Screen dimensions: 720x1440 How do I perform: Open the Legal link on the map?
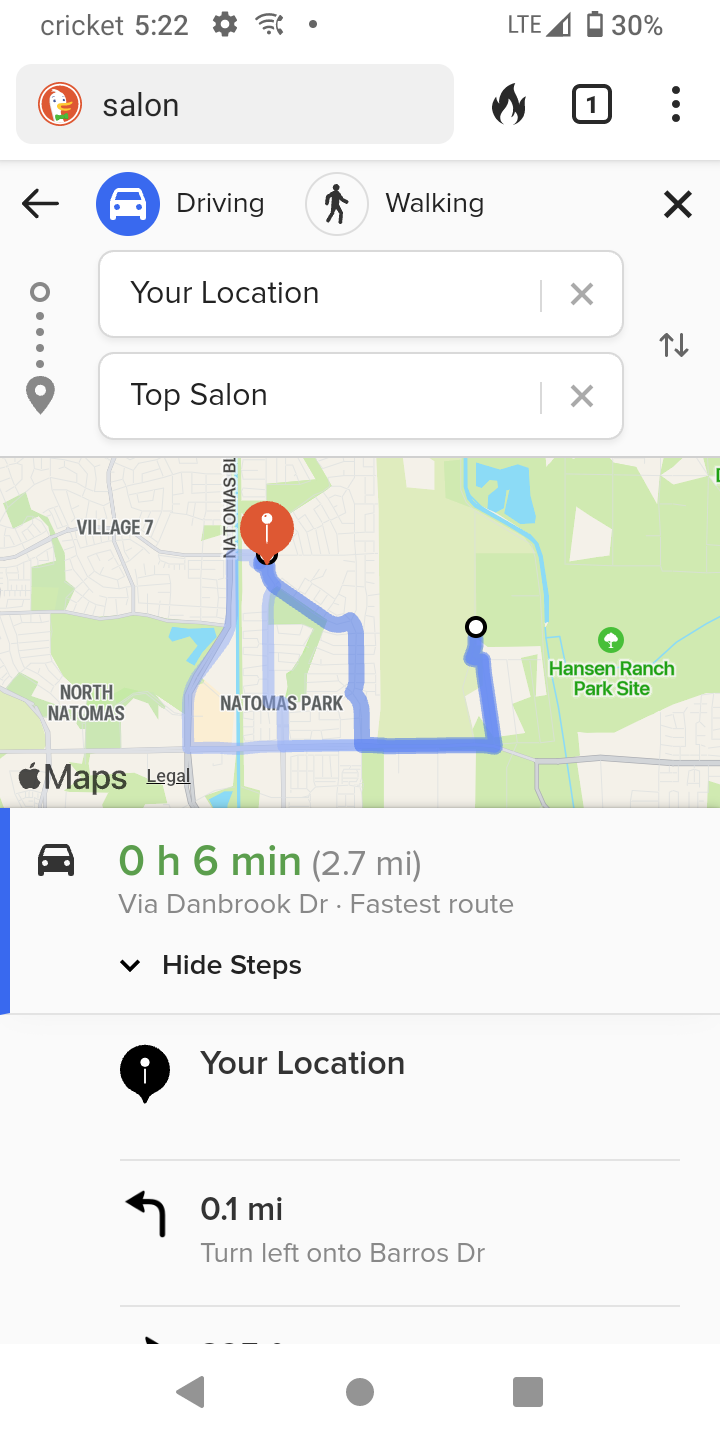click(x=168, y=776)
